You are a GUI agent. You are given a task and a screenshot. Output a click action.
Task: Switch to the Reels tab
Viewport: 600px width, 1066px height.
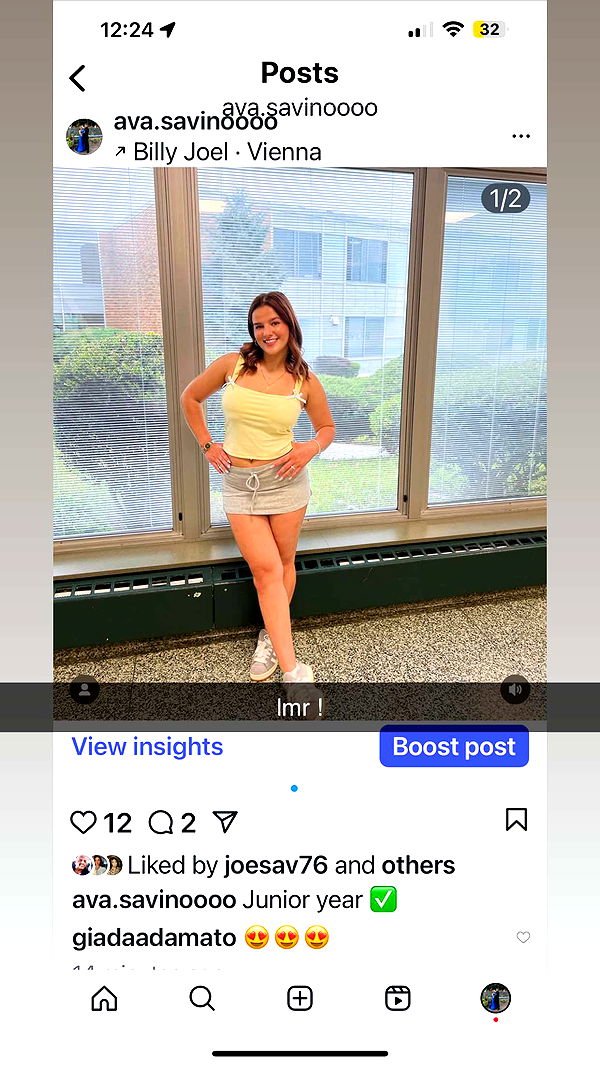click(x=397, y=998)
